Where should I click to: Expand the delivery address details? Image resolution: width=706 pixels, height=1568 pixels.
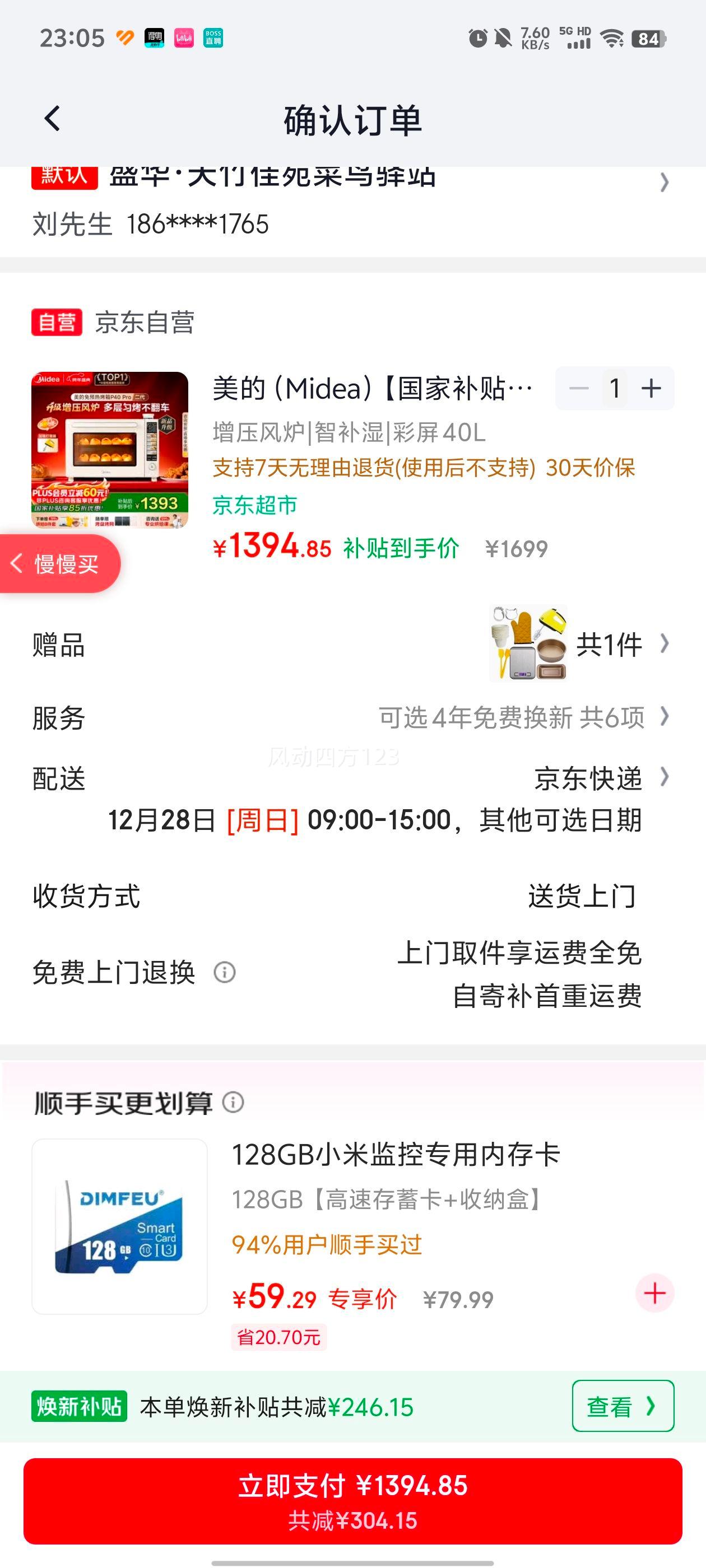click(665, 183)
